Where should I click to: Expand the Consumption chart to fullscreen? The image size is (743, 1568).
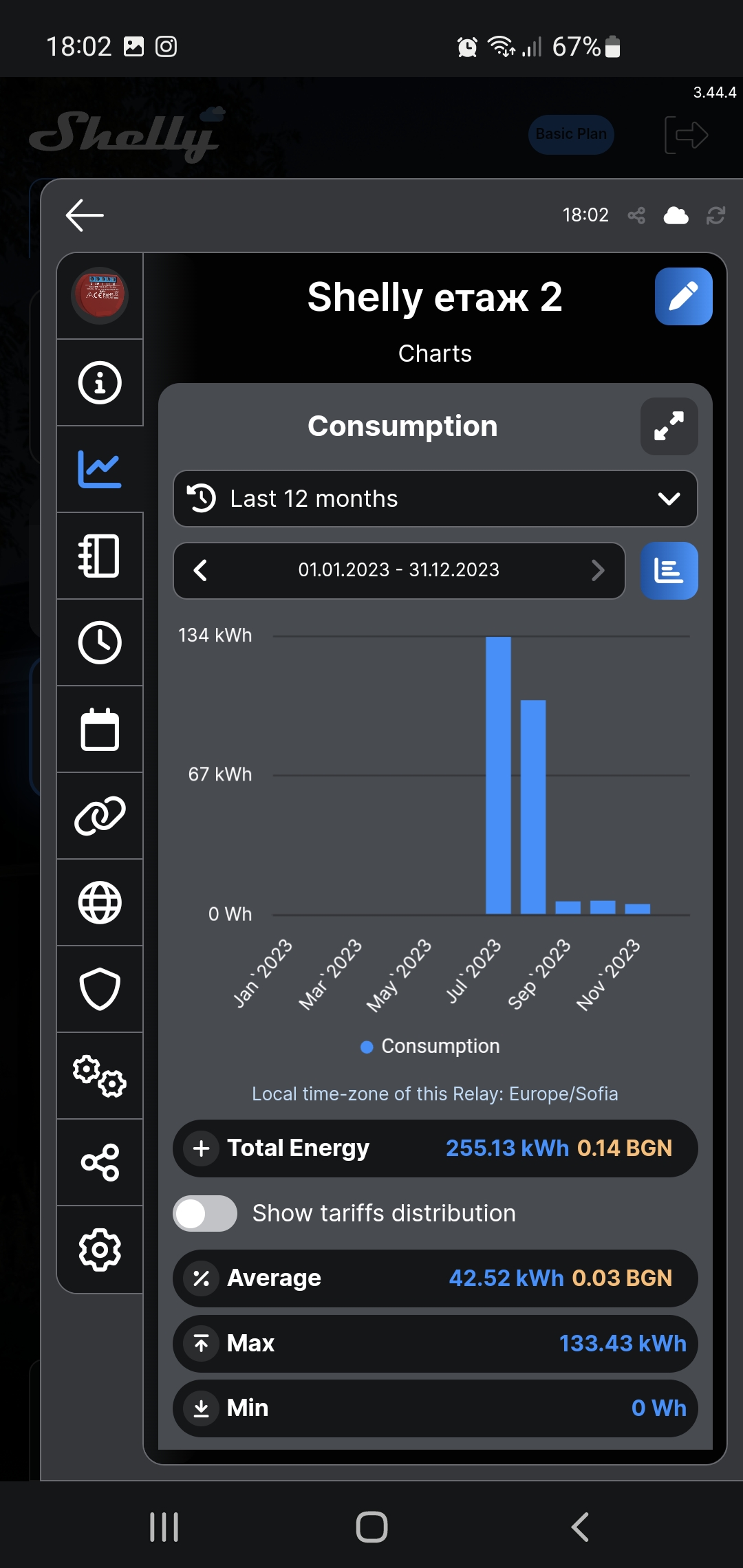pyautogui.click(x=669, y=426)
